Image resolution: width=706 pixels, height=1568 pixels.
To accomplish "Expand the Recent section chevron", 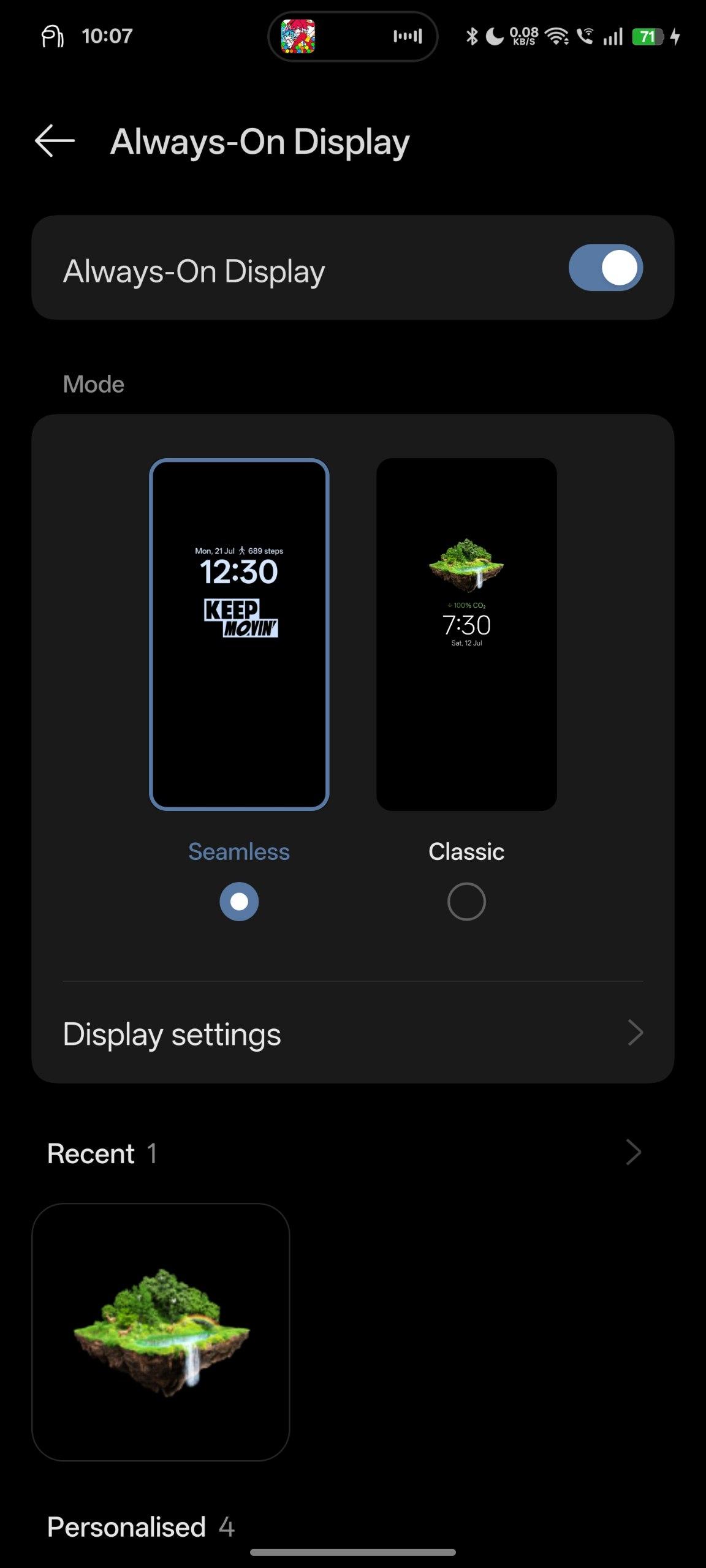I will point(634,1152).
